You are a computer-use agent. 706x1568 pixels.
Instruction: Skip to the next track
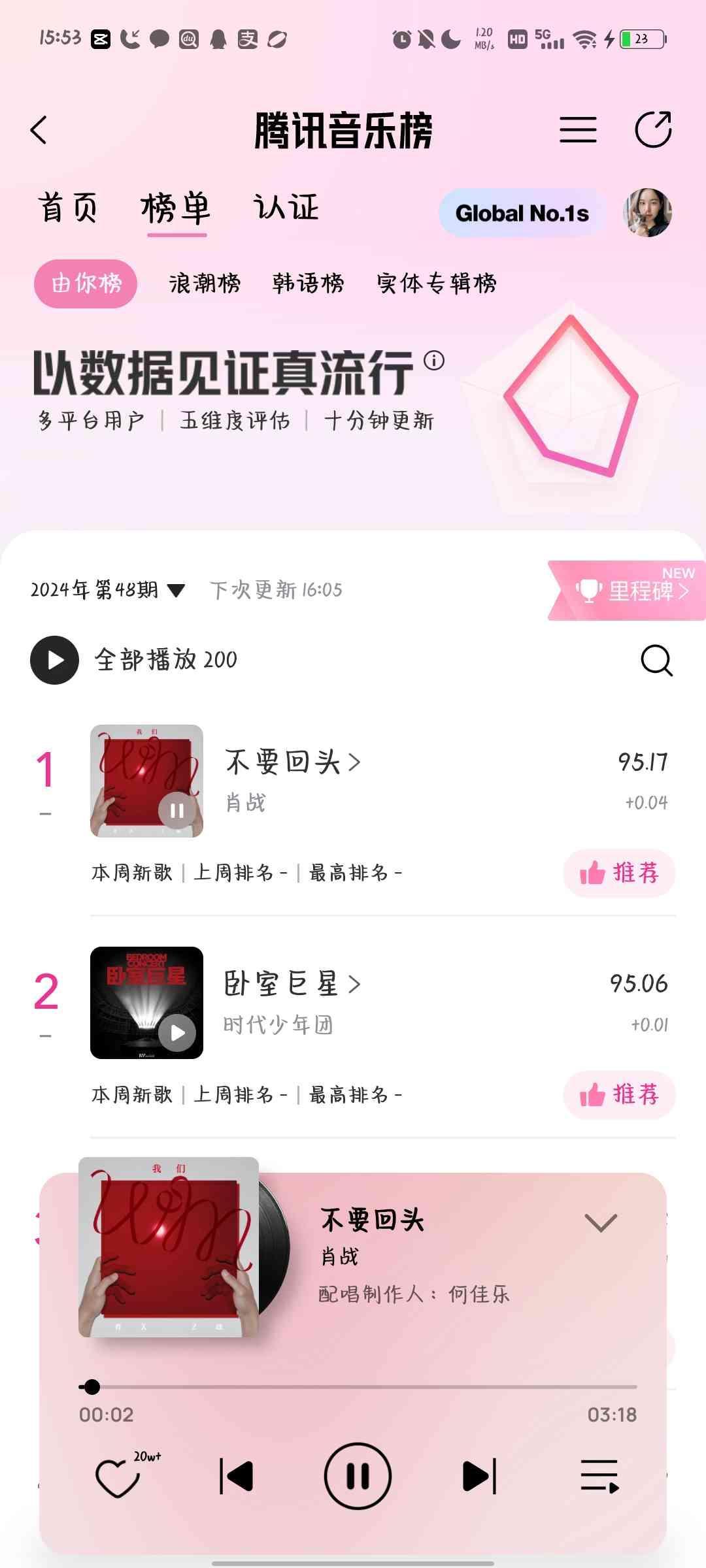(479, 1476)
